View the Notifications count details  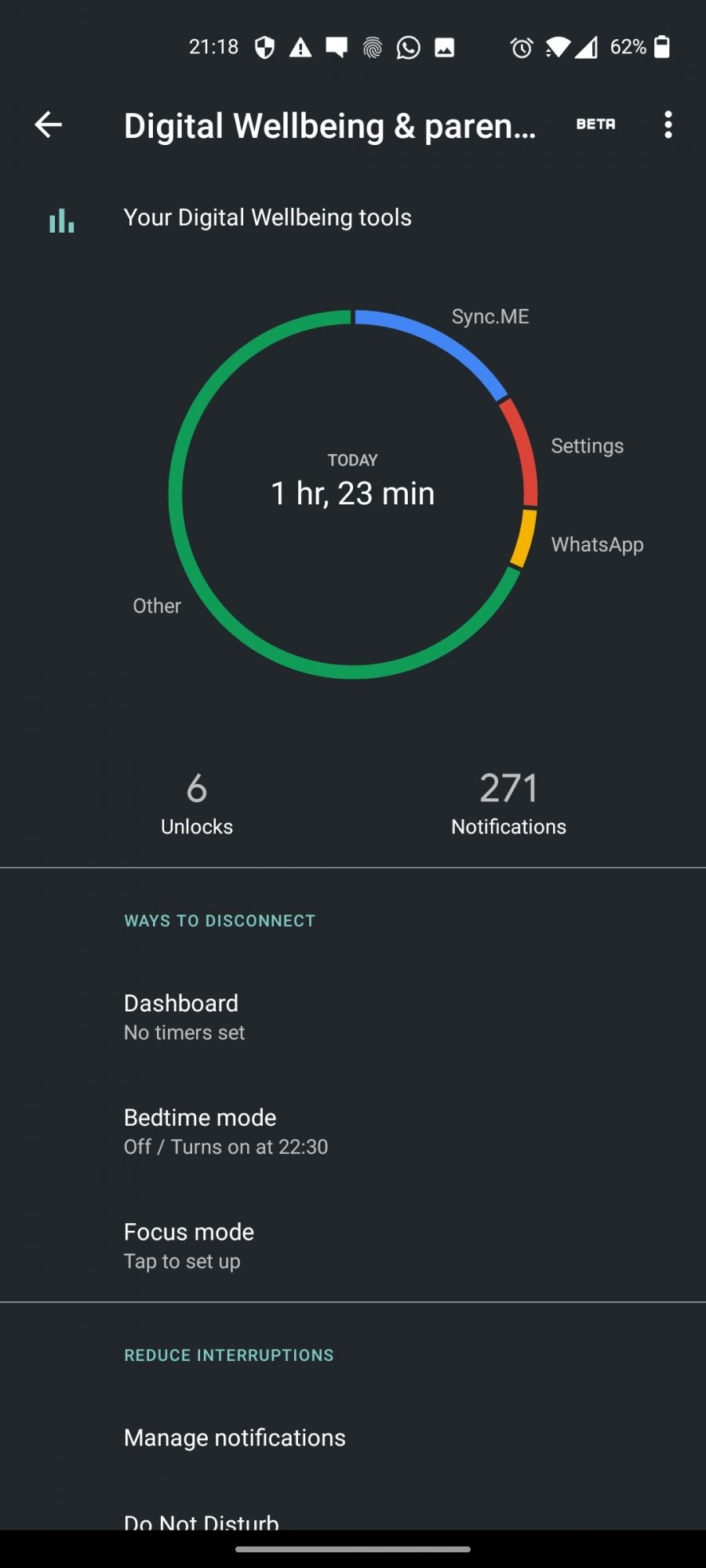(x=508, y=803)
